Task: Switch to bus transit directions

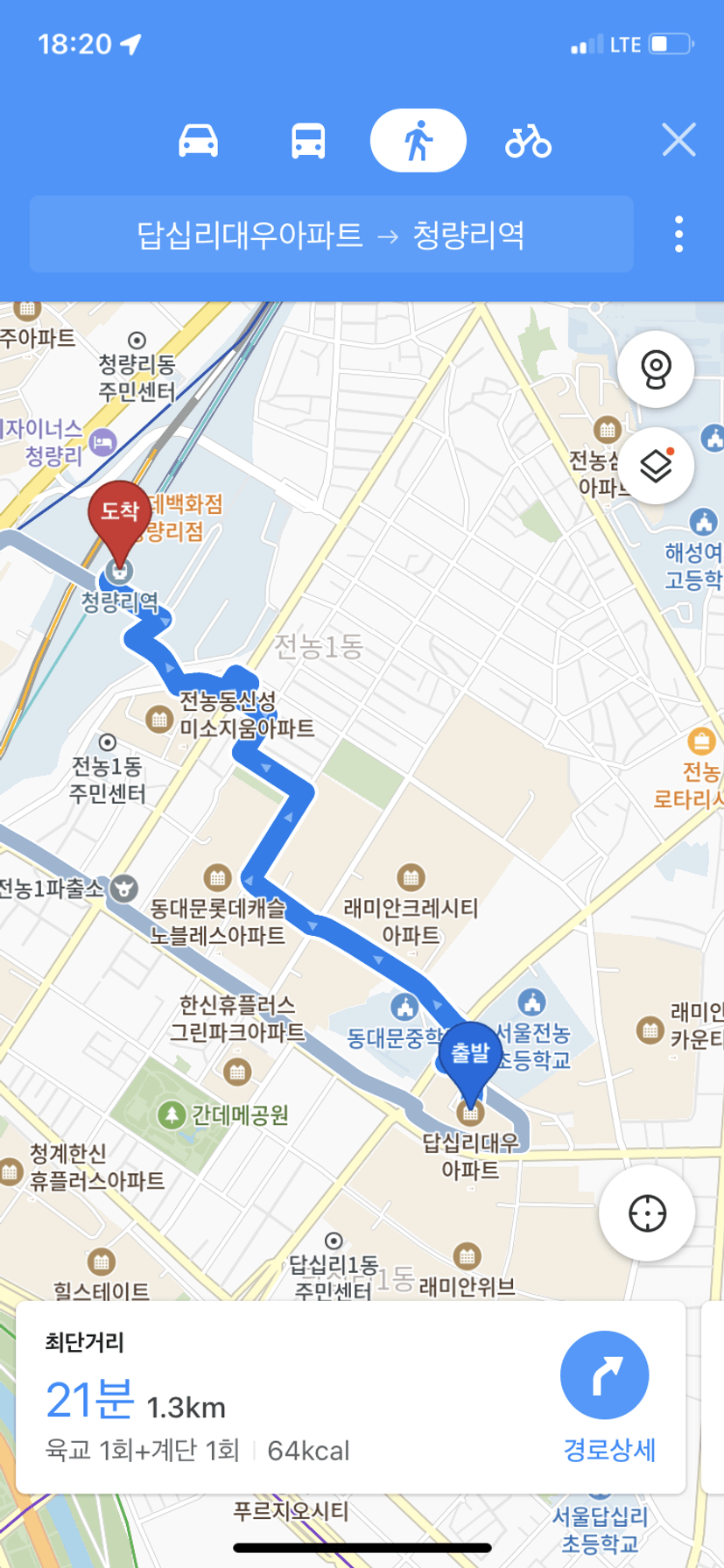Action: tap(308, 141)
